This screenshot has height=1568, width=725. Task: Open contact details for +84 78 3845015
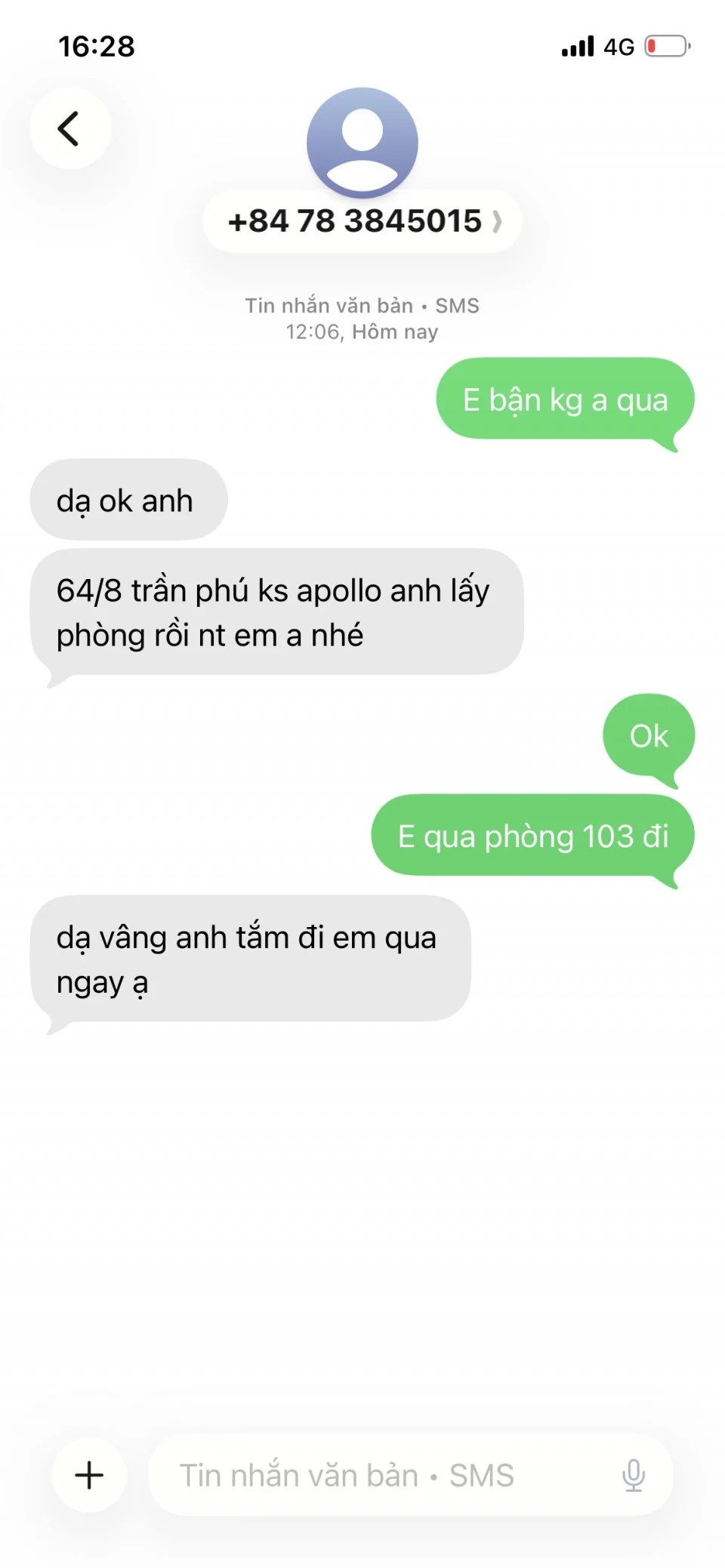tap(362, 221)
